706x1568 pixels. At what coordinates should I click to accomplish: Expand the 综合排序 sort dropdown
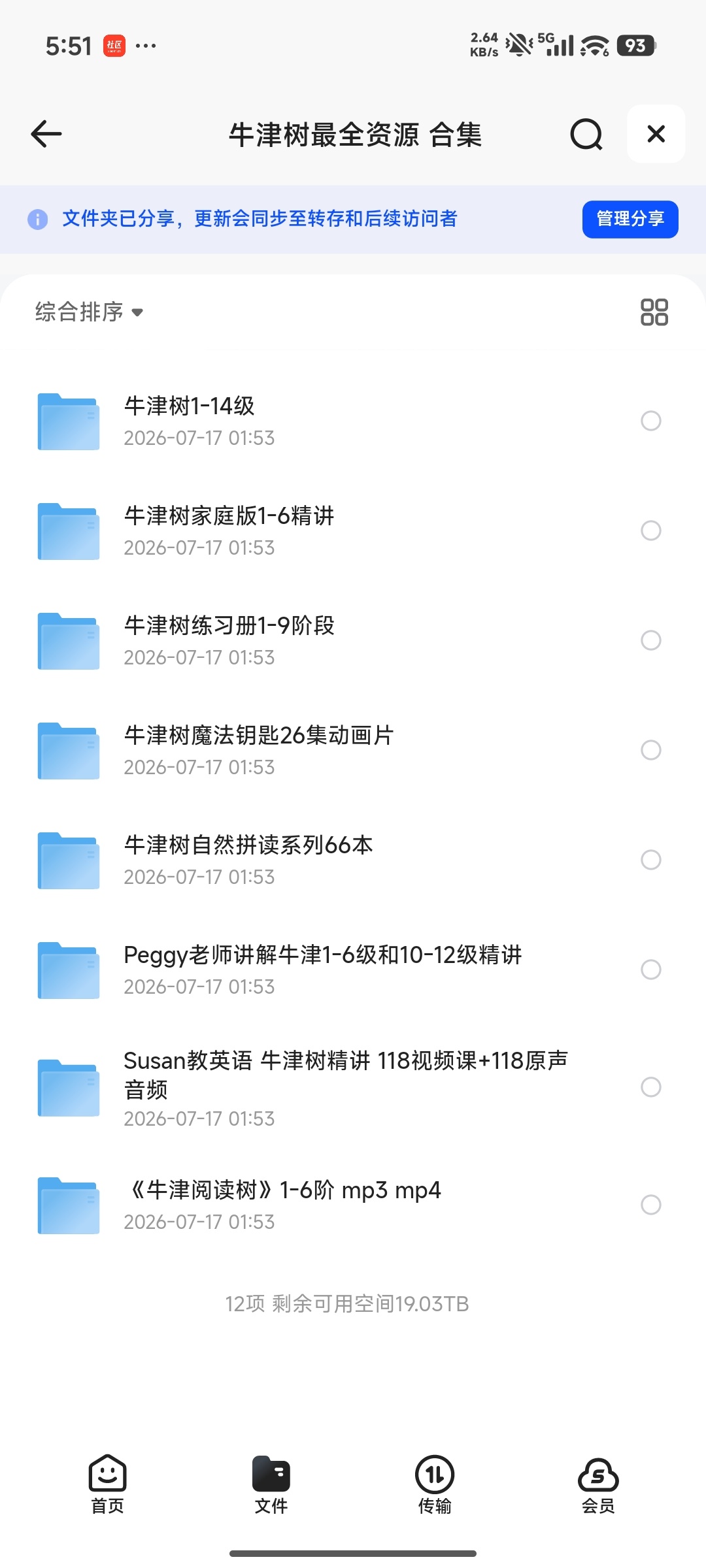90,312
